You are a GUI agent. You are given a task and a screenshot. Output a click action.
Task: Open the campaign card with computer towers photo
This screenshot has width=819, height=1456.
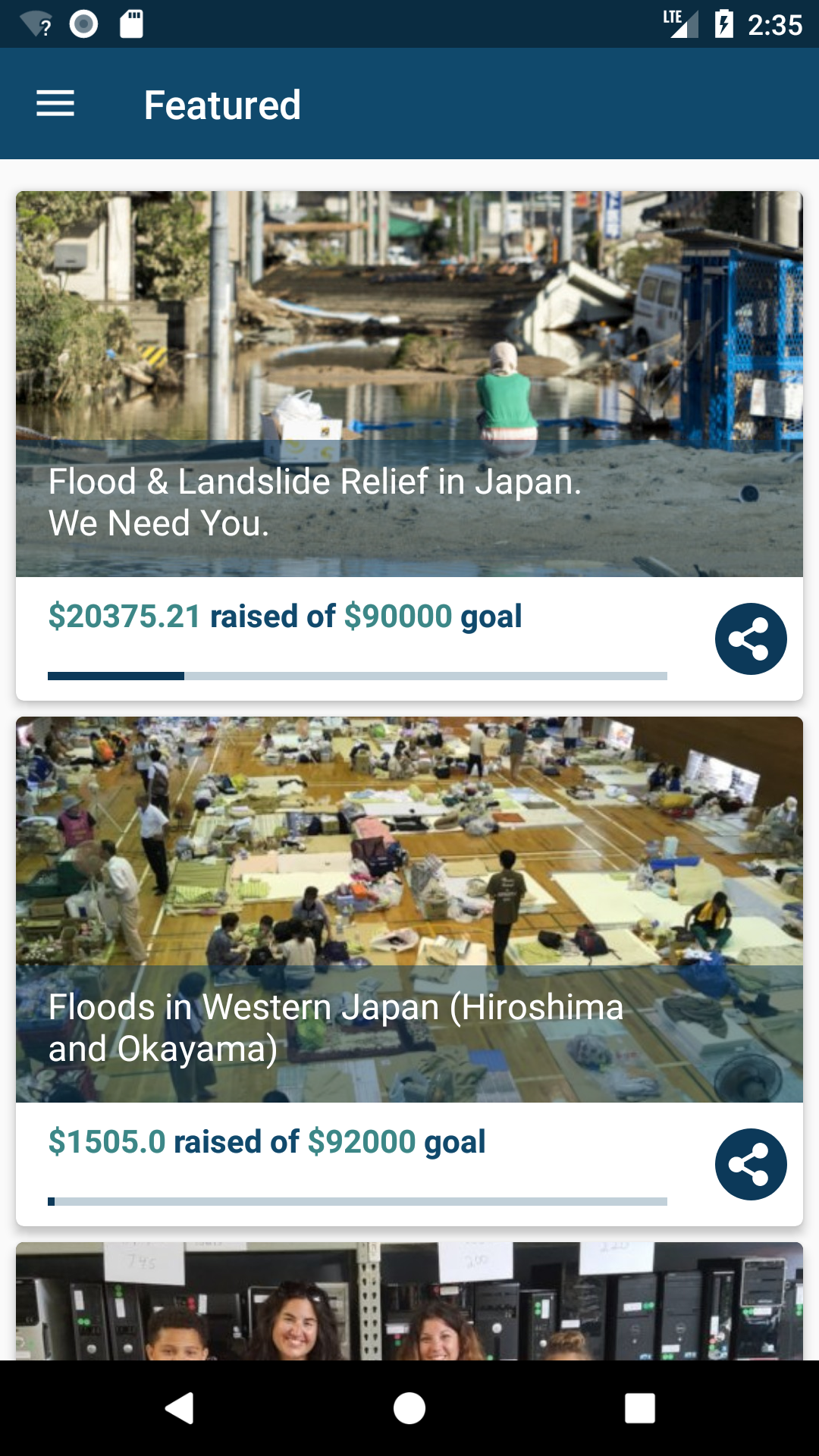[409, 1300]
